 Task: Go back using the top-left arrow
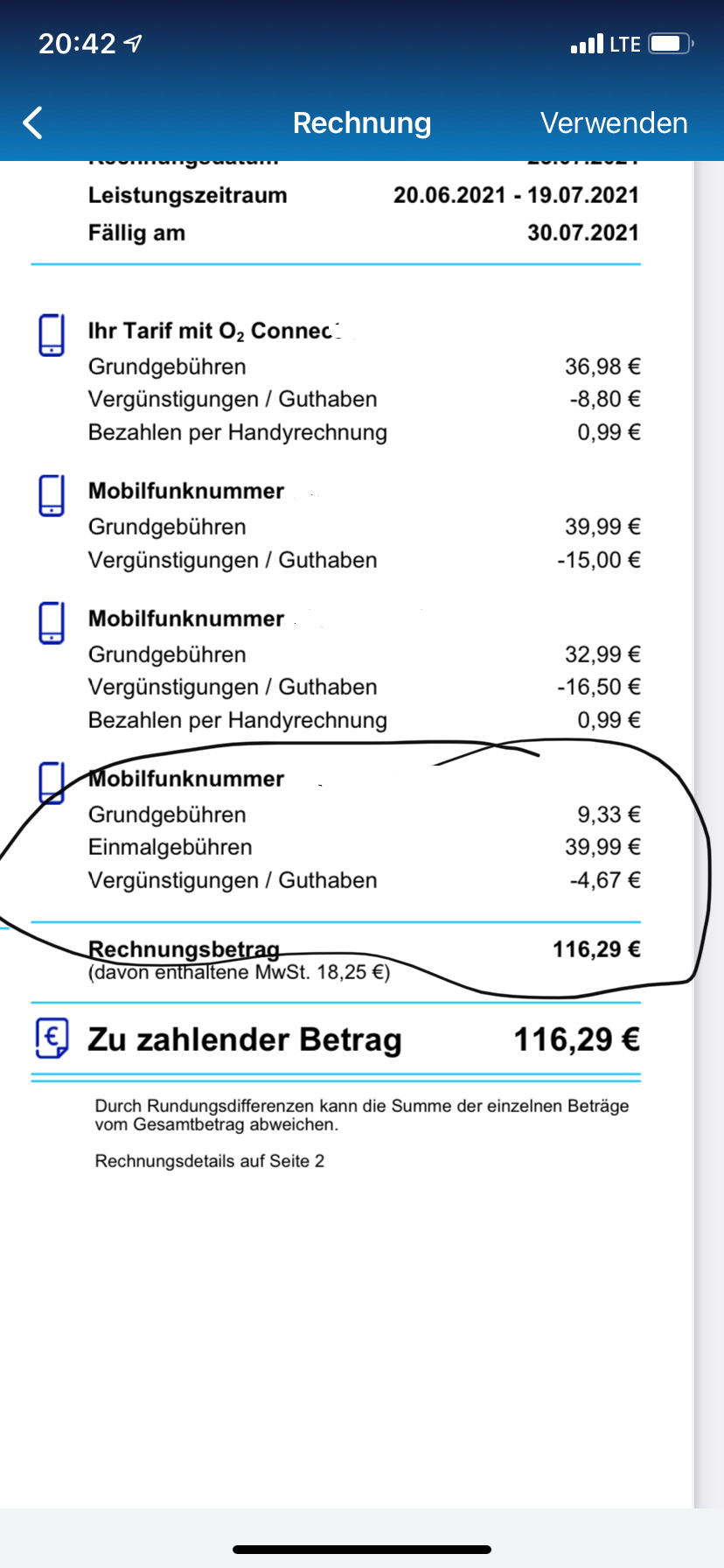tap(32, 123)
